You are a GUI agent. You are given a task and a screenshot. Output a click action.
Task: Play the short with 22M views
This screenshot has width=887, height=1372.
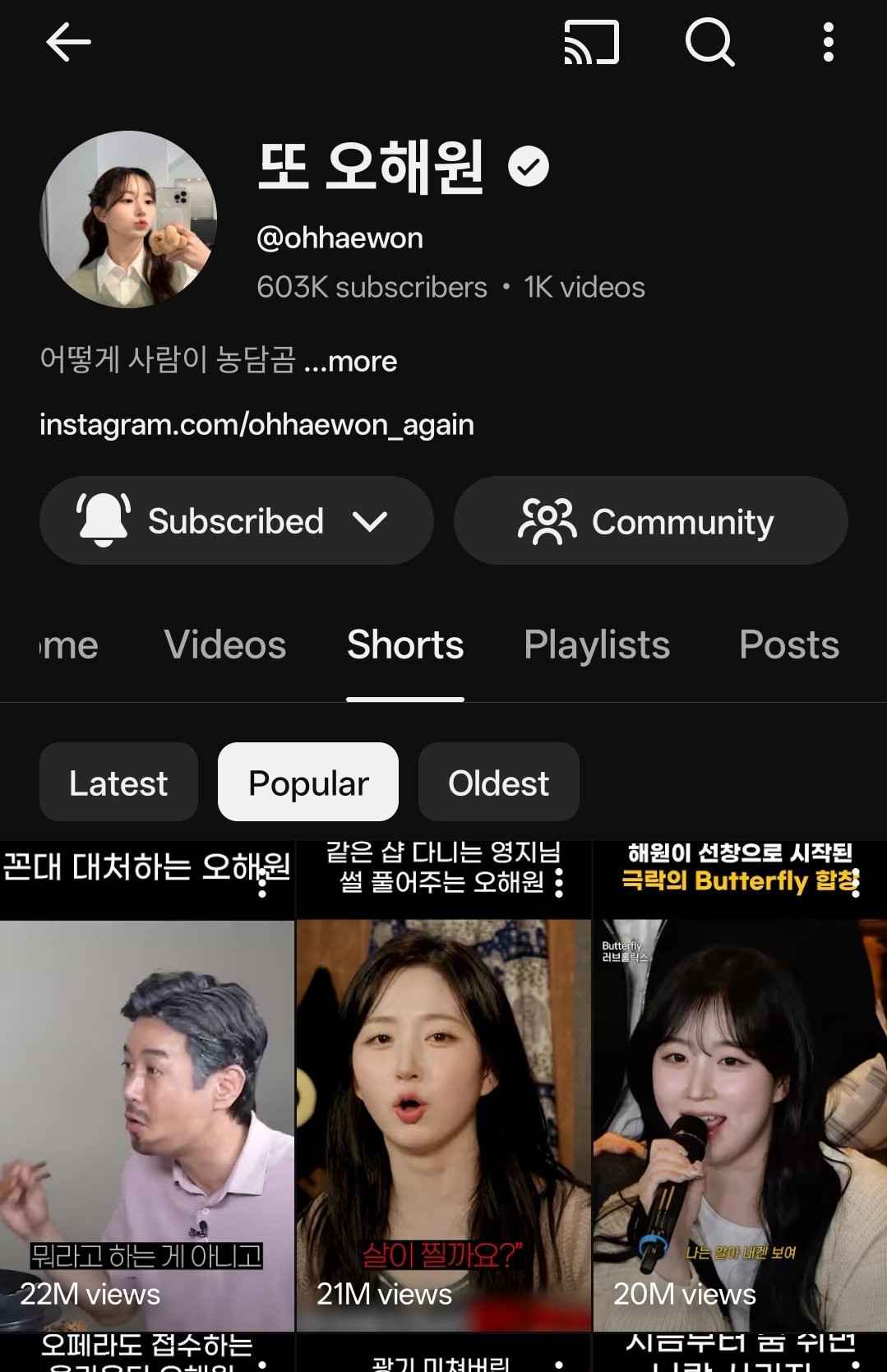(147, 1085)
